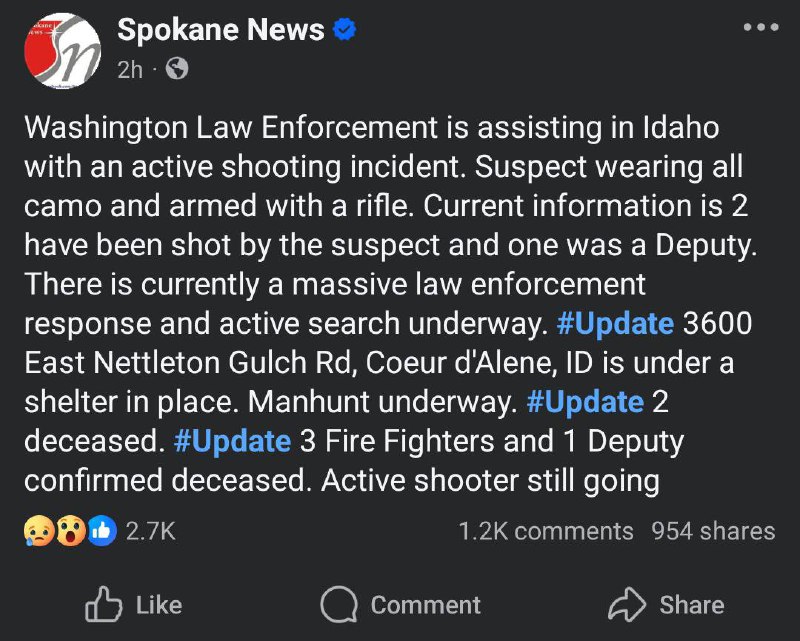The height and width of the screenshot is (641, 800).
Task: Open the first #Update hashtag before 3600
Action: [613, 323]
